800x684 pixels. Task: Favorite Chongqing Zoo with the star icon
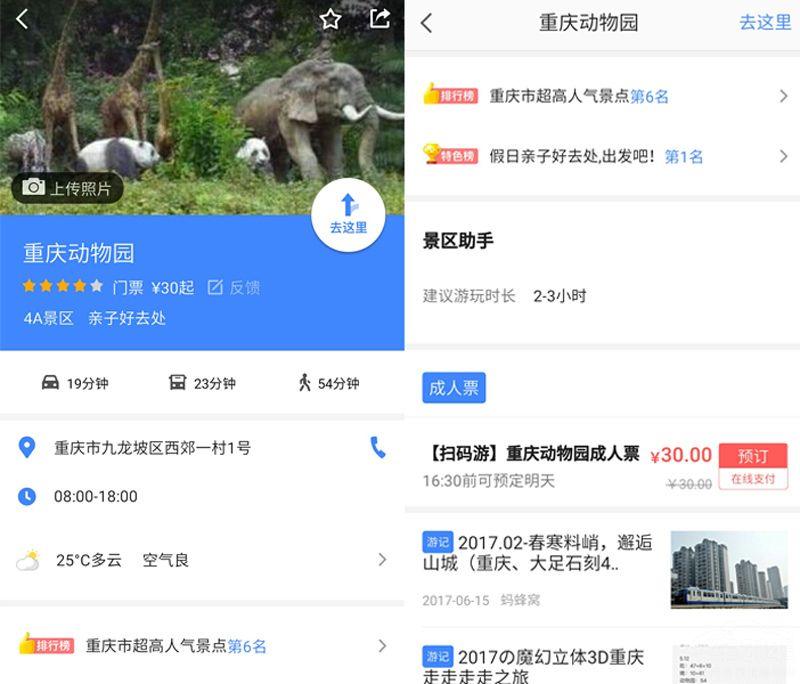point(331,19)
